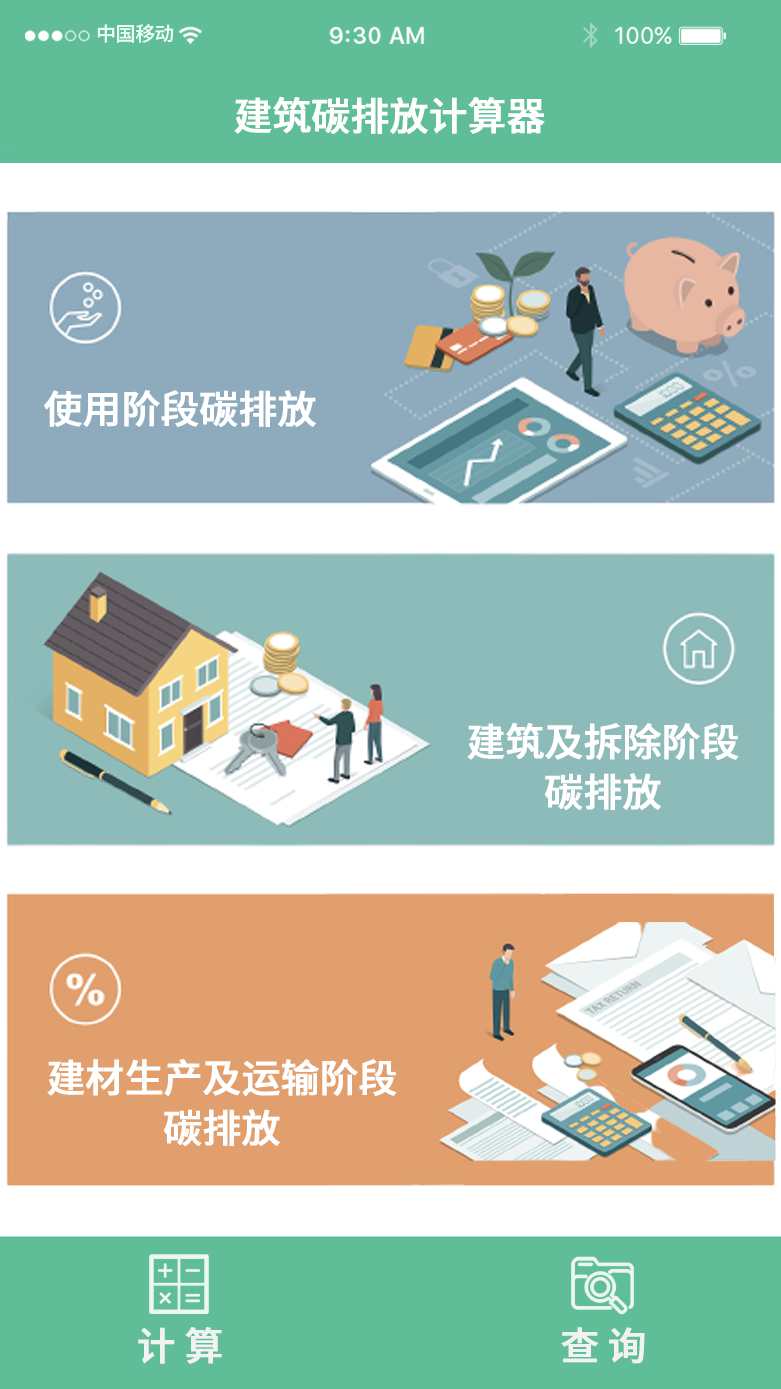781x1389 pixels.
Task: Switch to the 计算 tab
Action: pos(180,1311)
